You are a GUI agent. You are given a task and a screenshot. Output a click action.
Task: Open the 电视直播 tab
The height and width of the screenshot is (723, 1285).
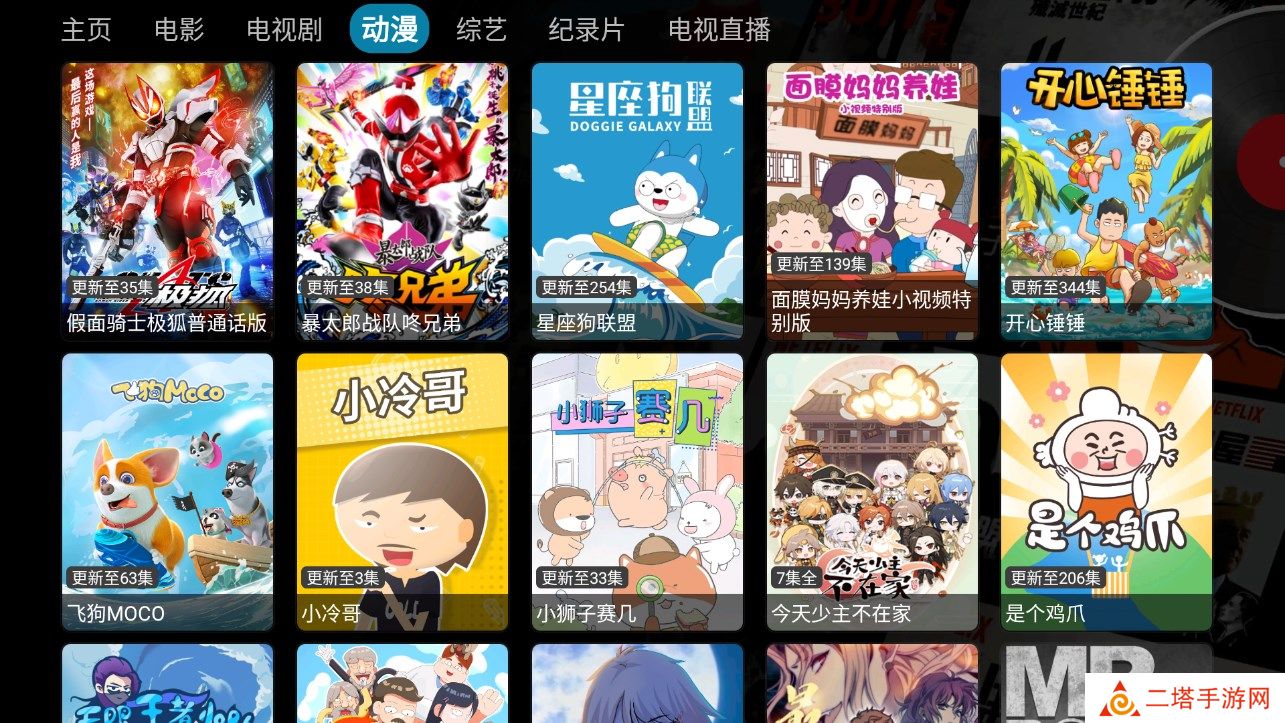coord(719,30)
